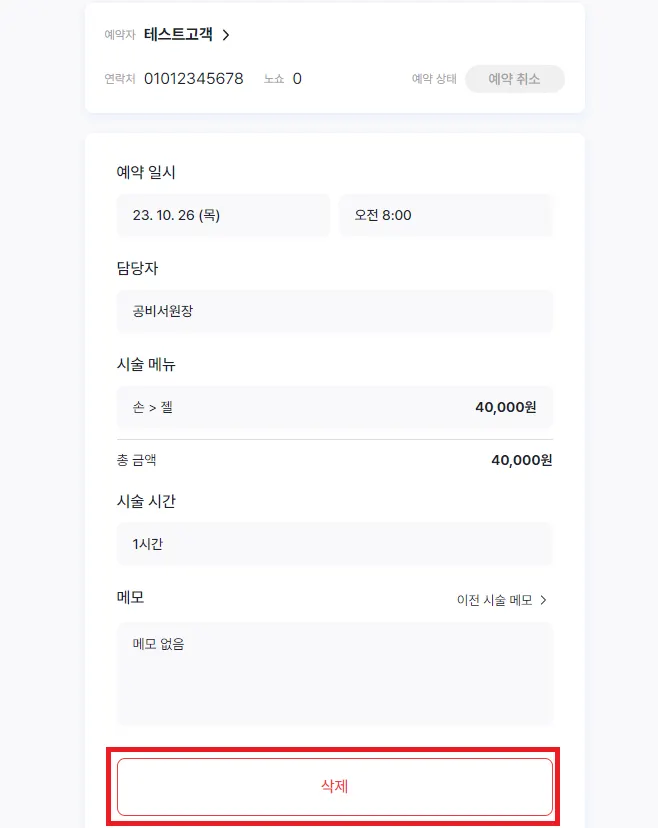This screenshot has width=658, height=828.
Task: Change the reservation time 오전 8:00
Action: [x=445, y=215]
